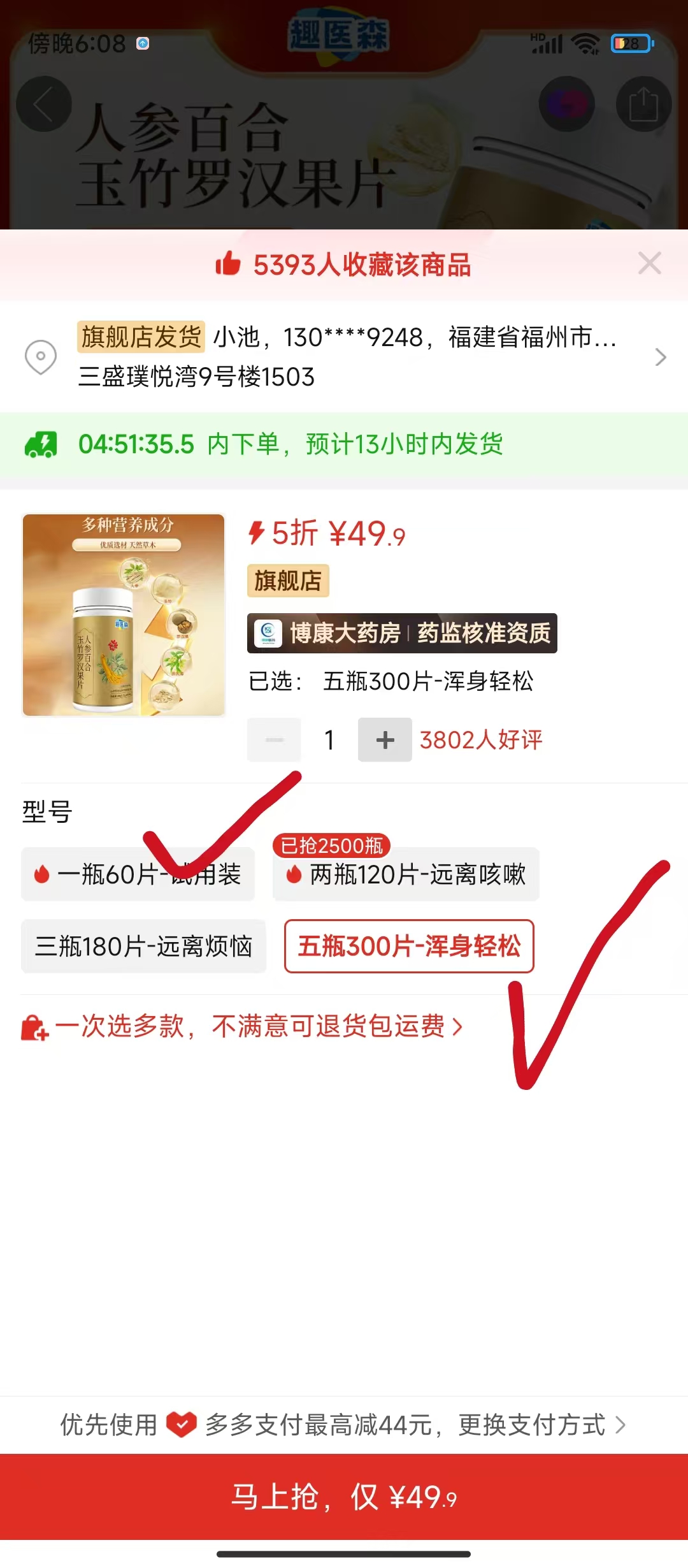Increase the quantity with the plus button
The image size is (688, 1568).
pos(385,740)
